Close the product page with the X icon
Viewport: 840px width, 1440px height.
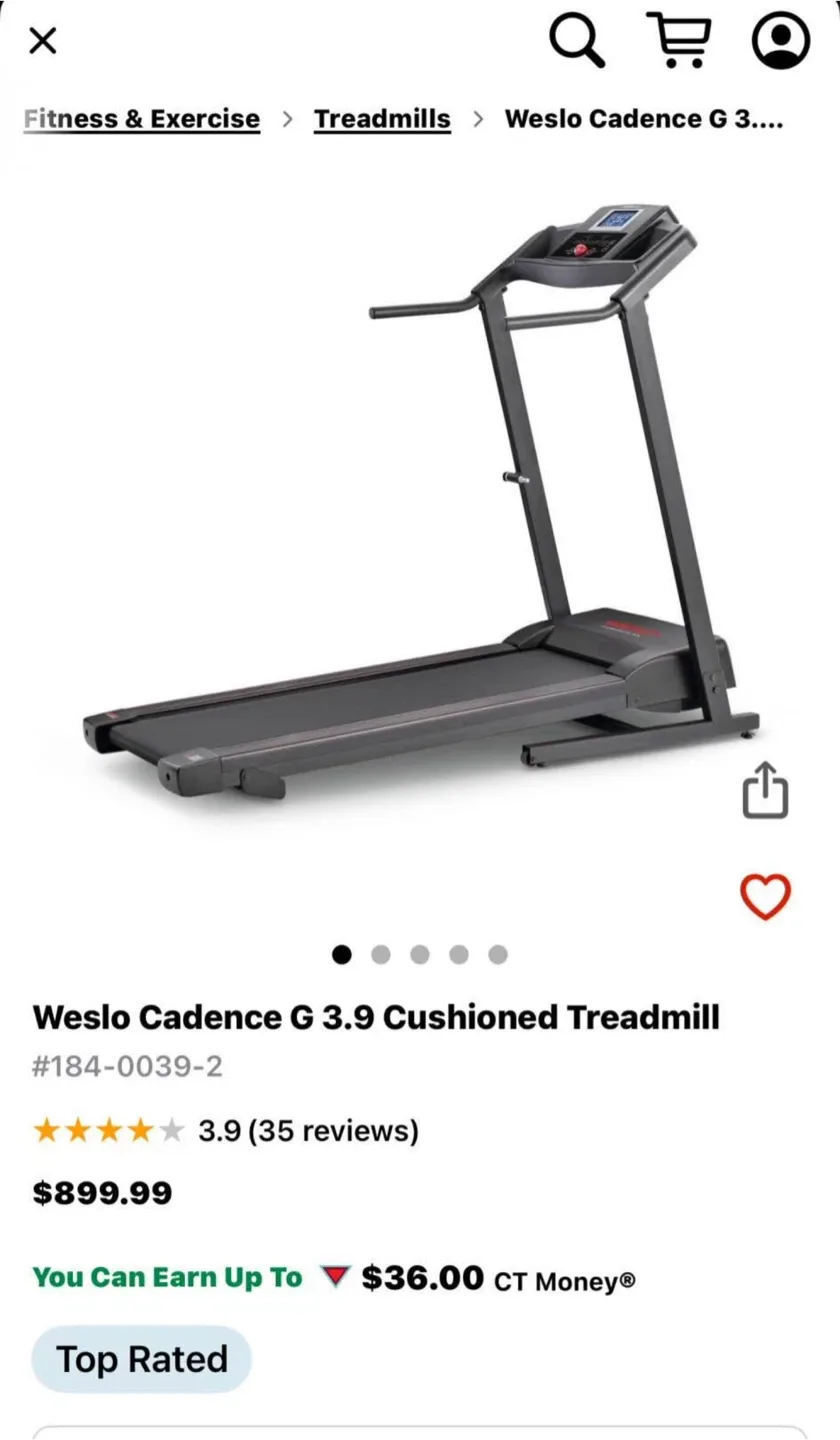coord(43,41)
